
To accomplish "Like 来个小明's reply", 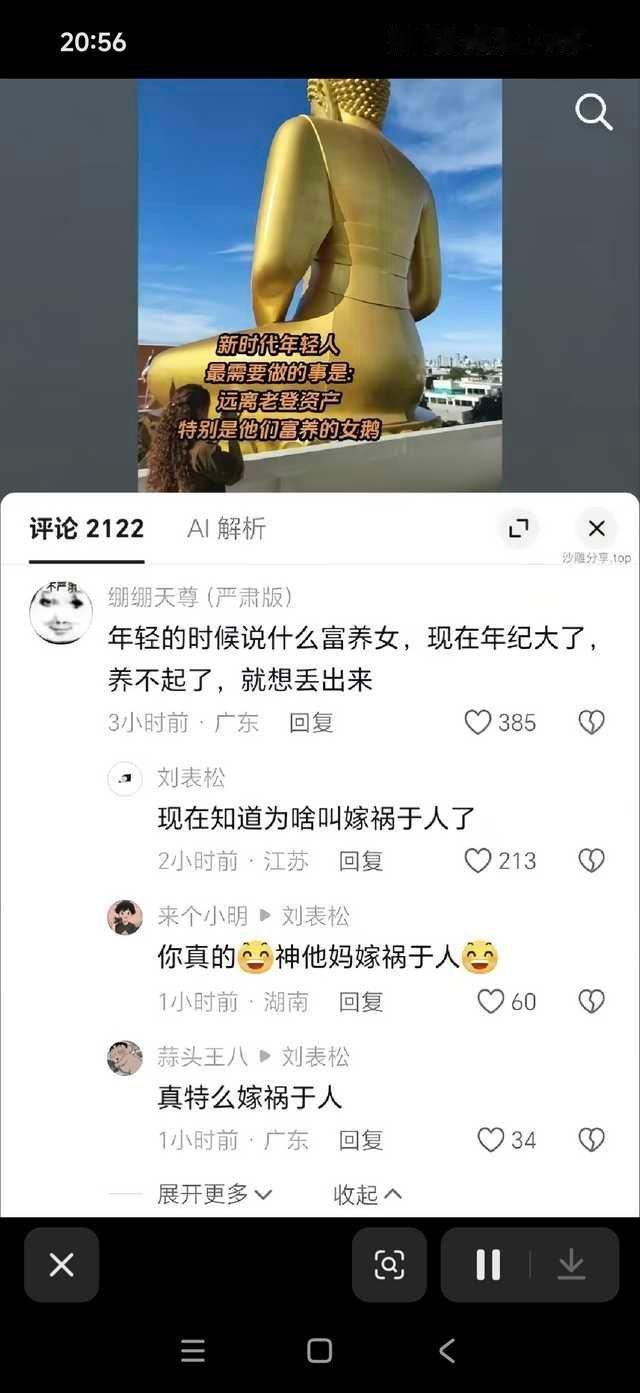I will tap(490, 1001).
